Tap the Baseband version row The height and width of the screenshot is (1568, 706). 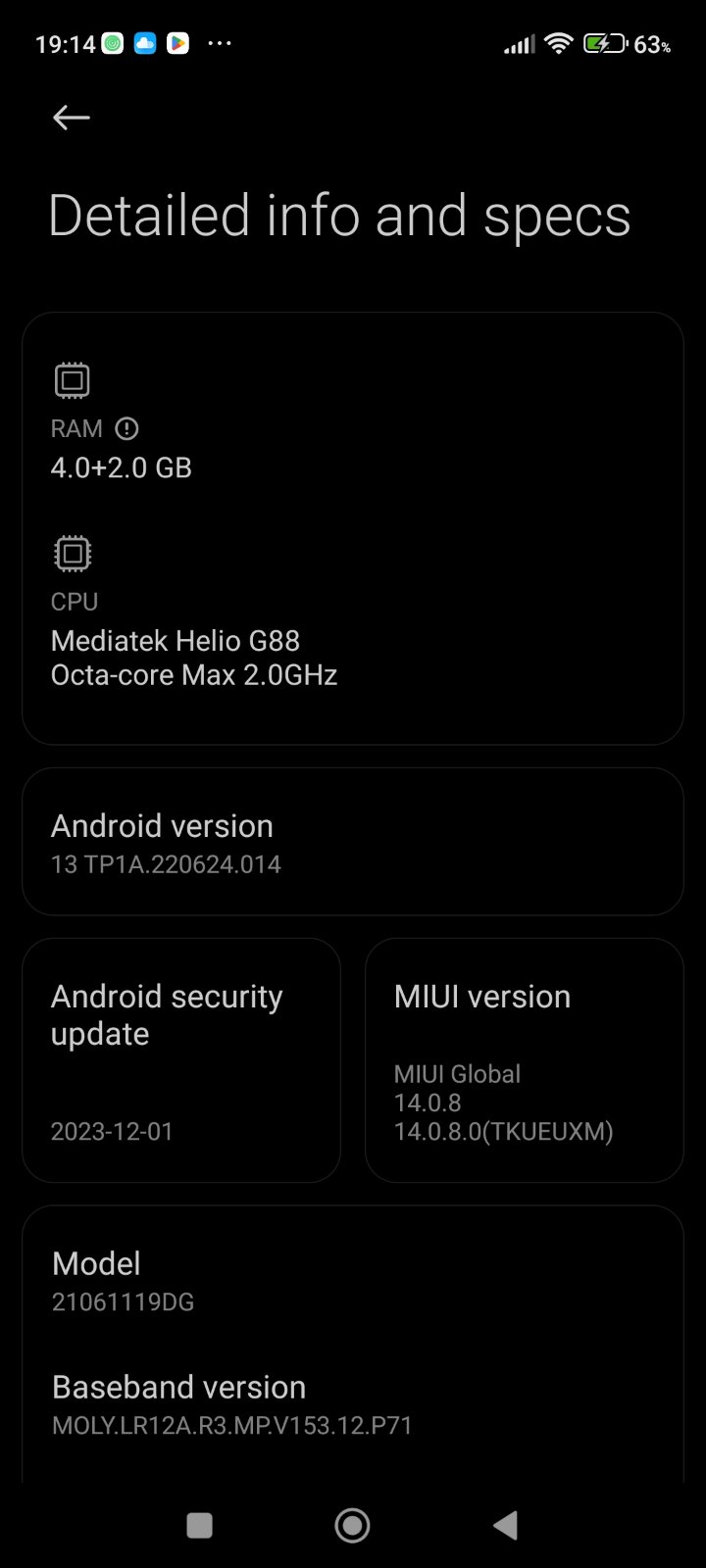pos(353,1405)
